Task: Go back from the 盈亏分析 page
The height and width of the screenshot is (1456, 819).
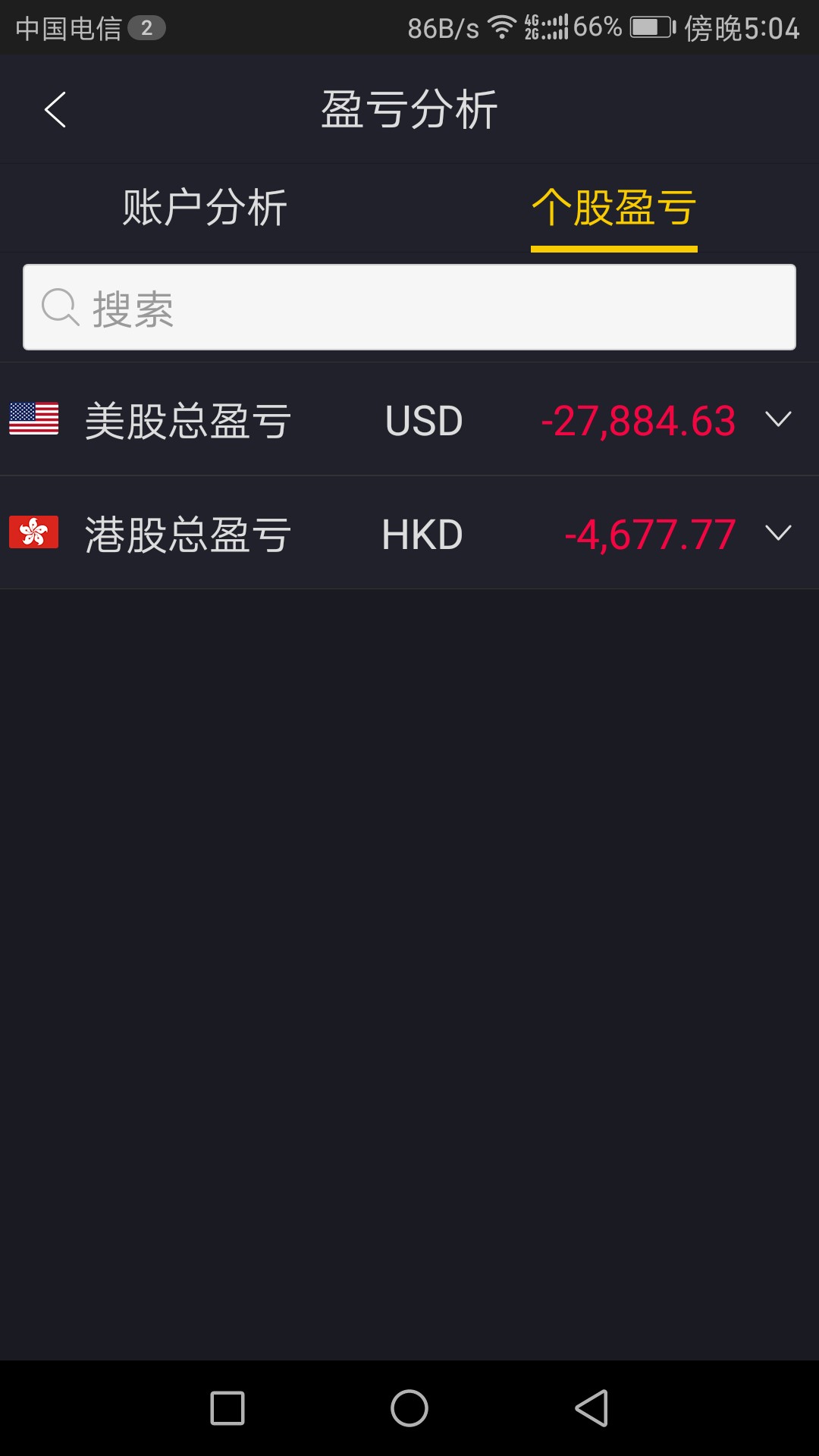Action: (55, 110)
